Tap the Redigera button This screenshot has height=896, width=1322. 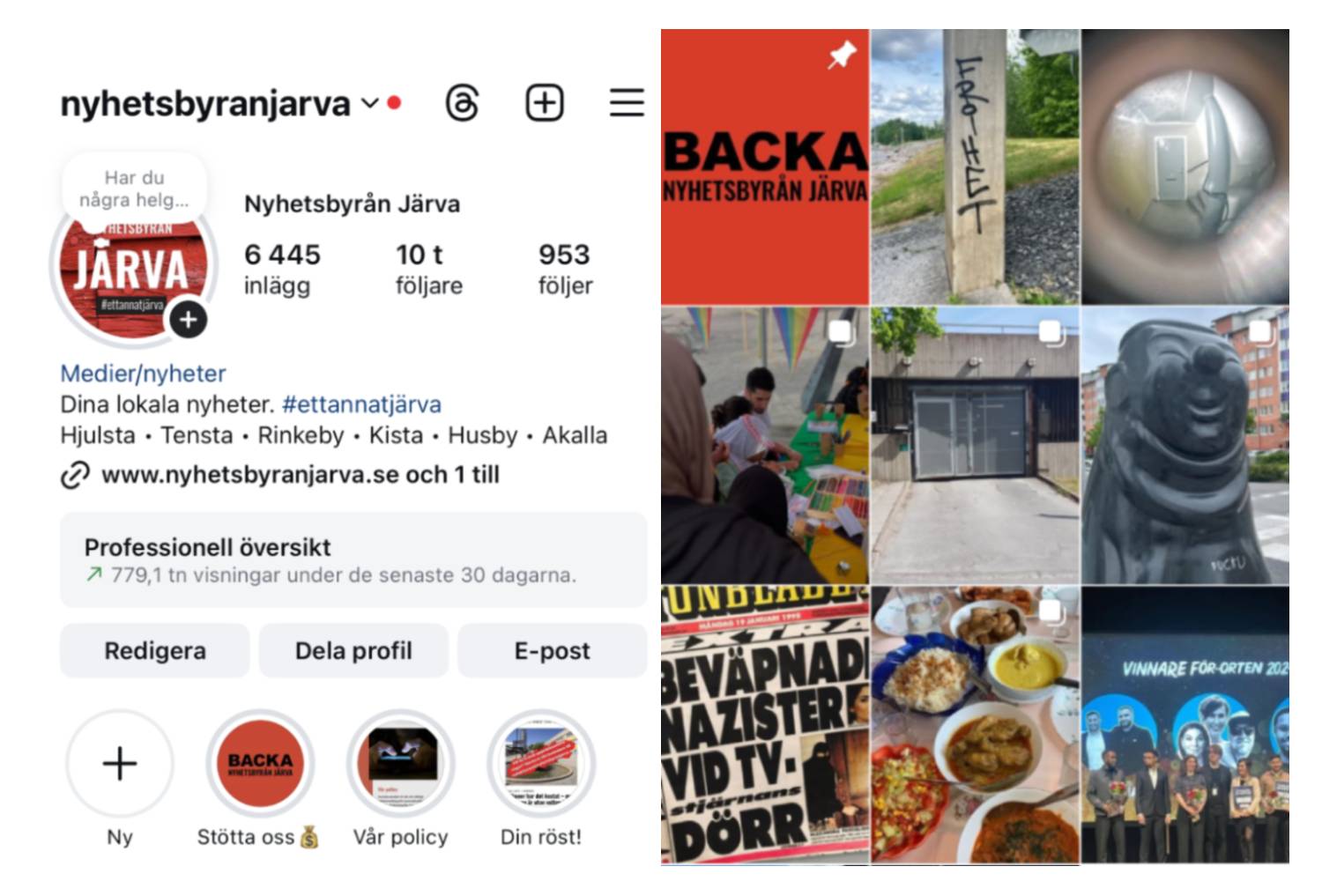pos(155,651)
